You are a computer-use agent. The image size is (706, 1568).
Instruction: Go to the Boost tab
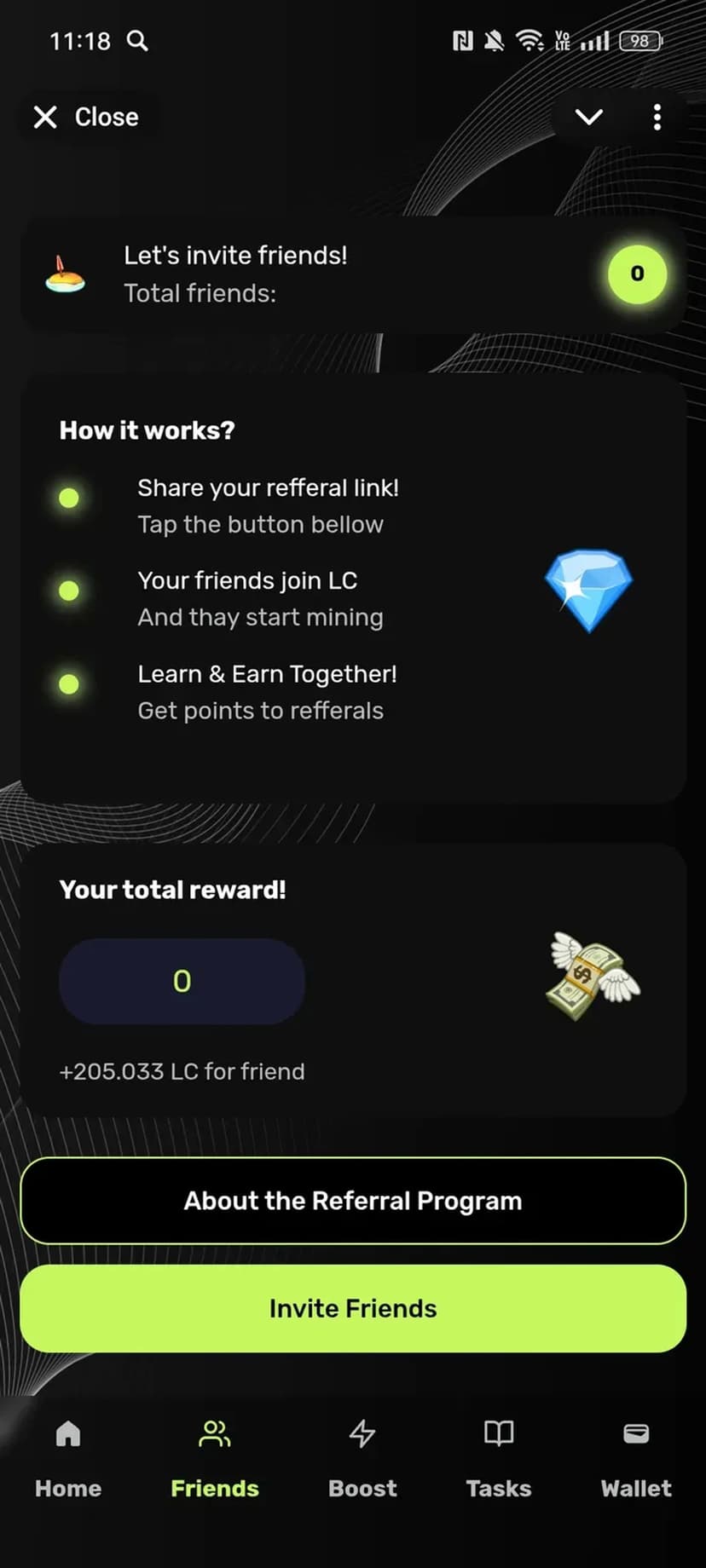[362, 1459]
